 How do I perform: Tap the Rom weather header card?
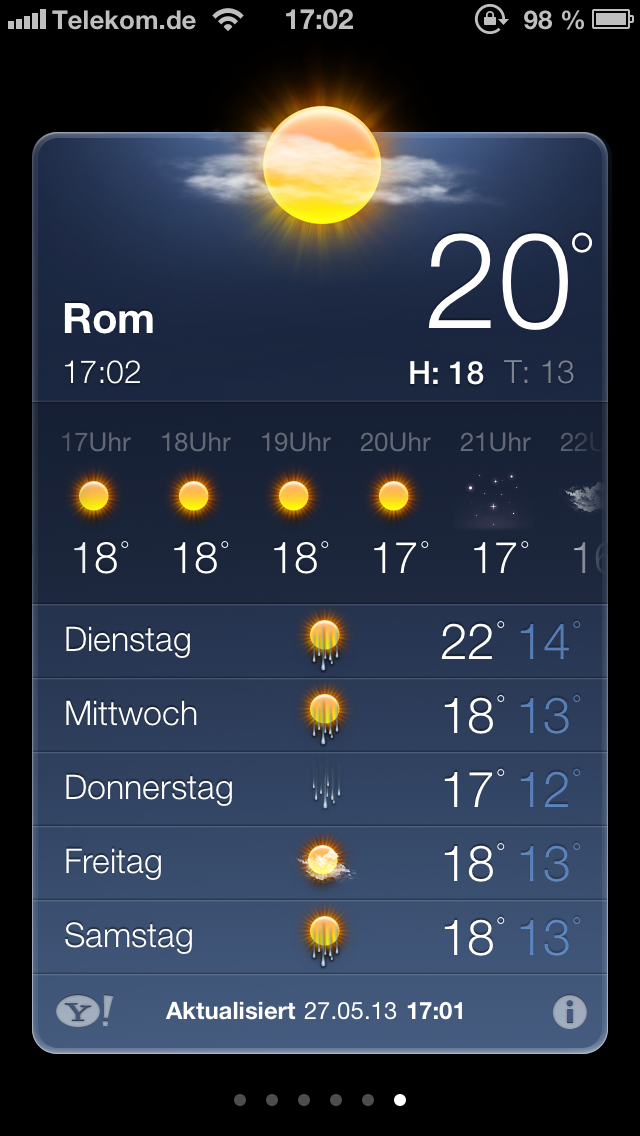320,267
